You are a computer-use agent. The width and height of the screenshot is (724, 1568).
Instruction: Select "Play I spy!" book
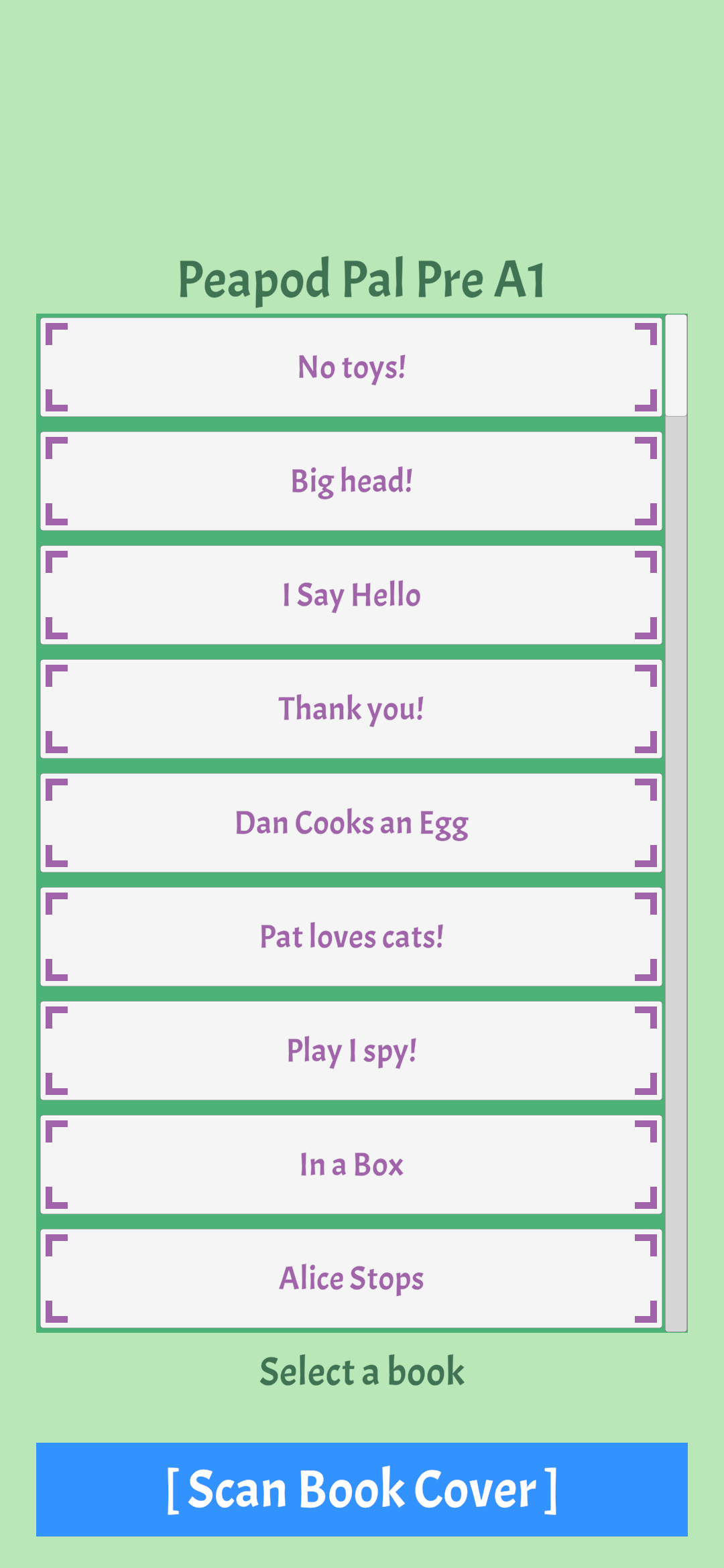(x=351, y=1051)
